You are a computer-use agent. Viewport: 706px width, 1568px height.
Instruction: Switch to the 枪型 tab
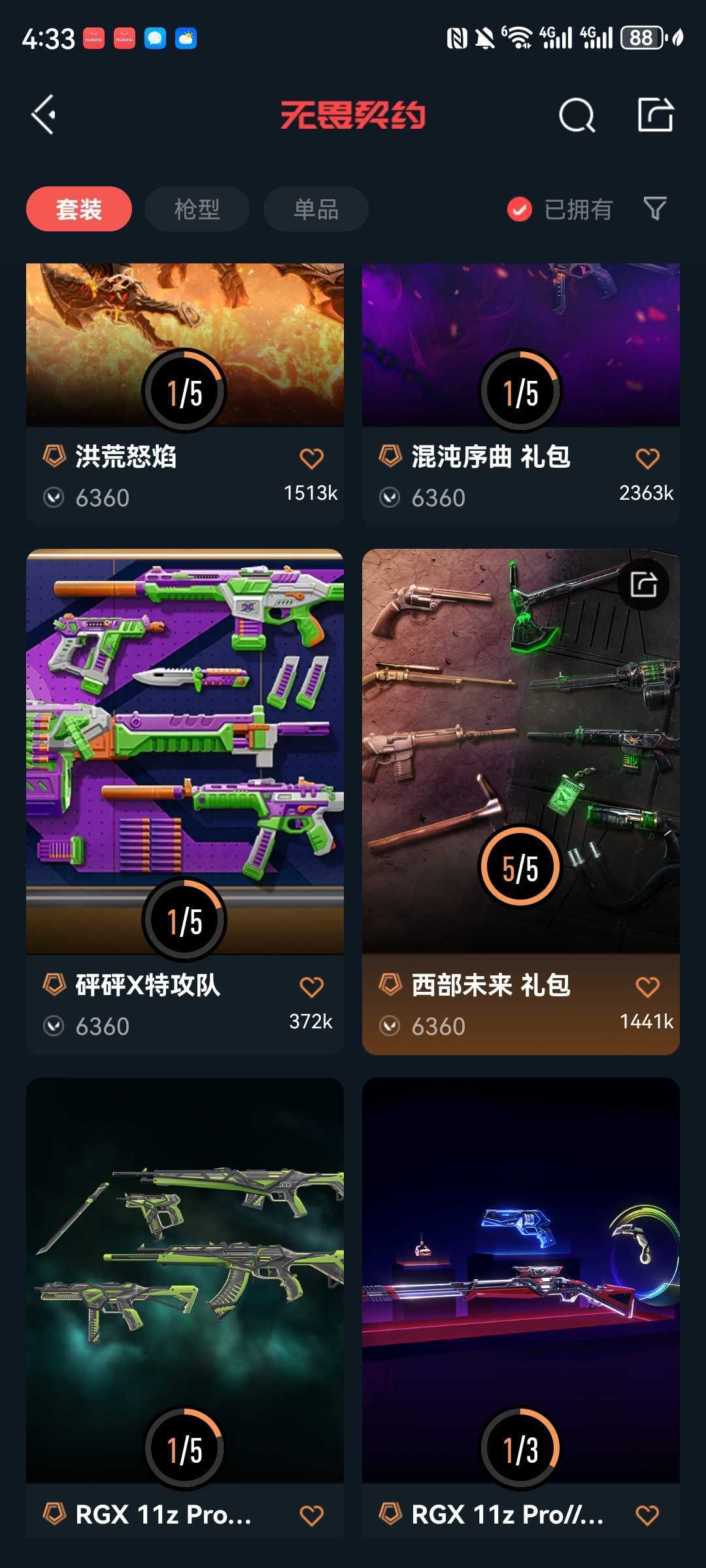coord(197,209)
